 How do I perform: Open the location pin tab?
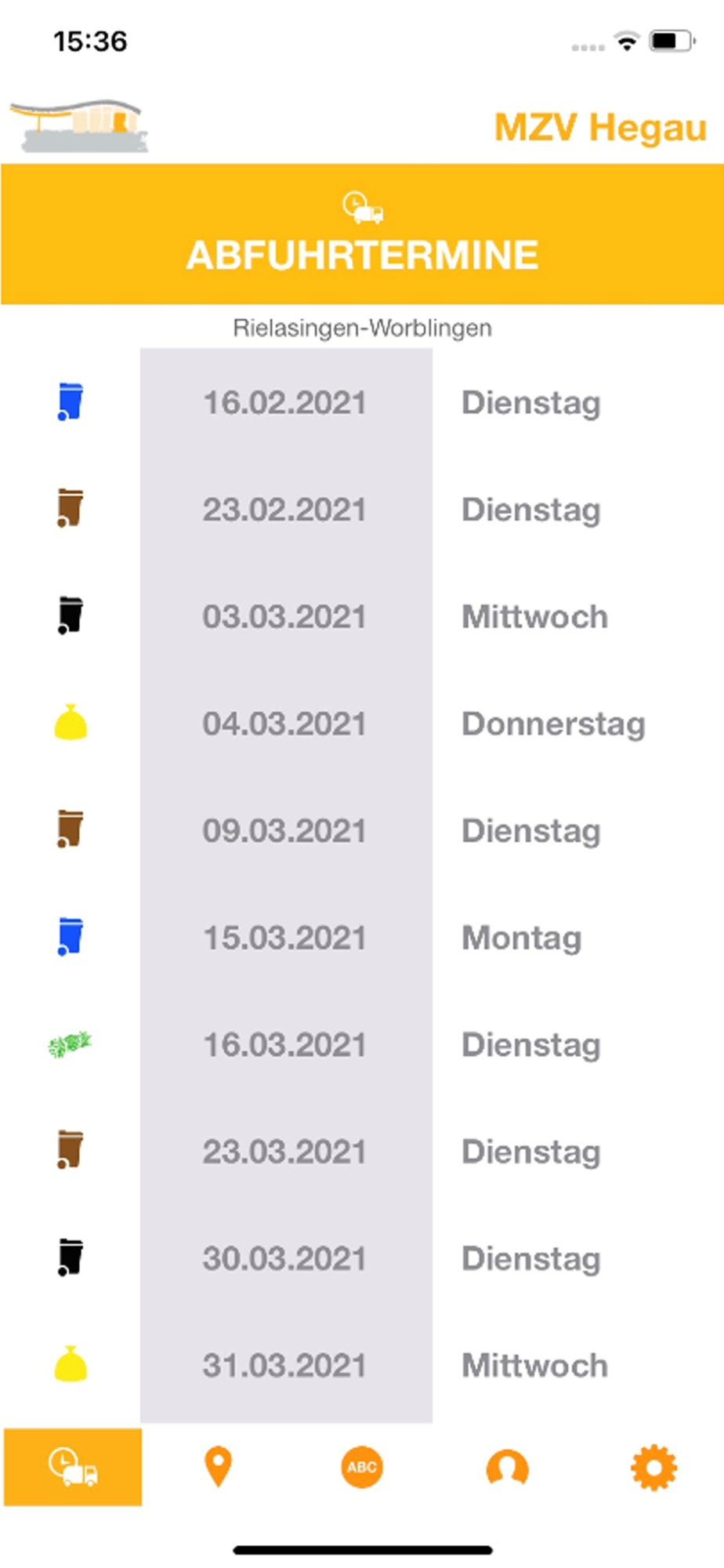coord(218,1467)
